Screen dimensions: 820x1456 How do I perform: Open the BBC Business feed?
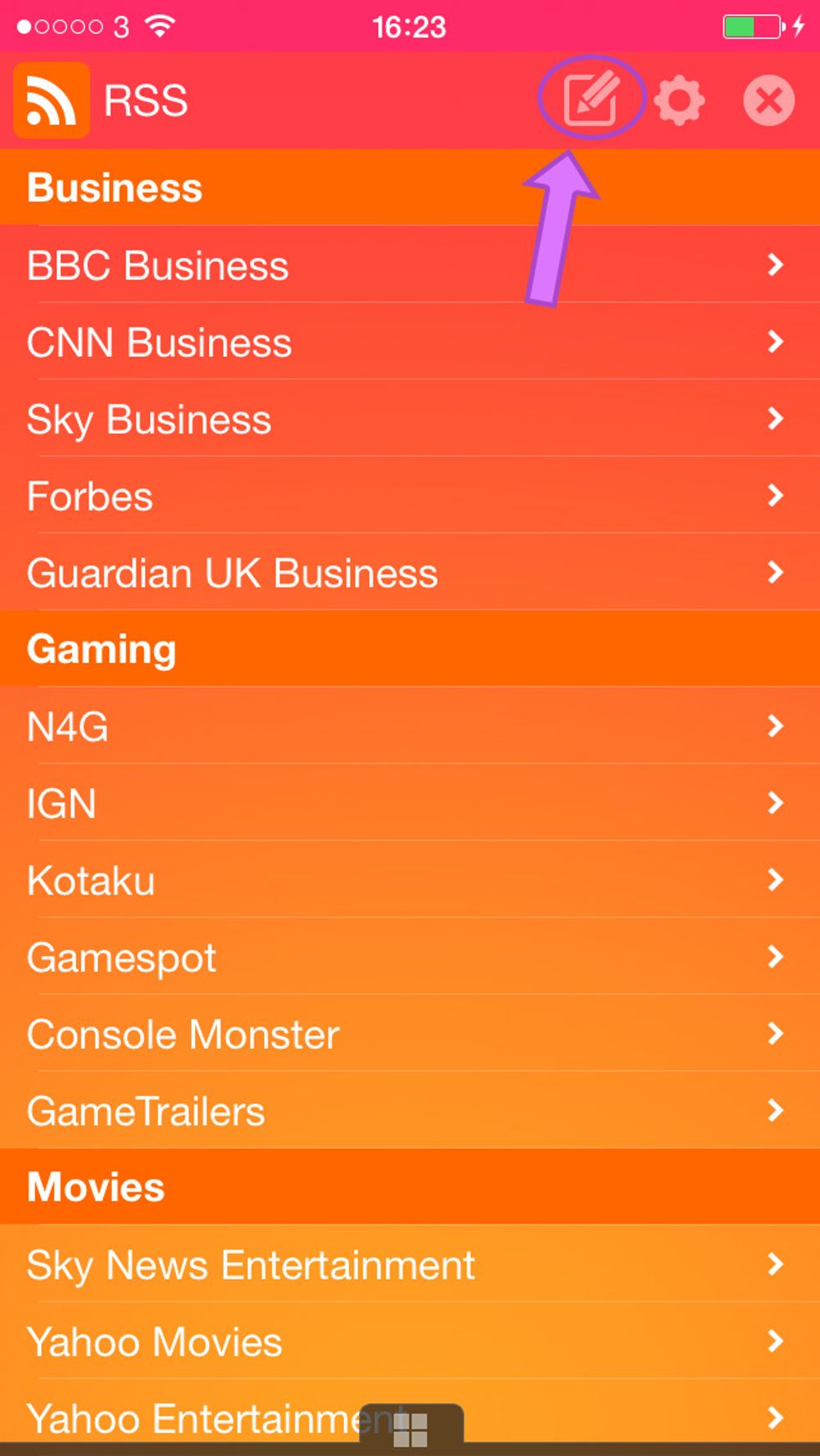[x=410, y=264]
